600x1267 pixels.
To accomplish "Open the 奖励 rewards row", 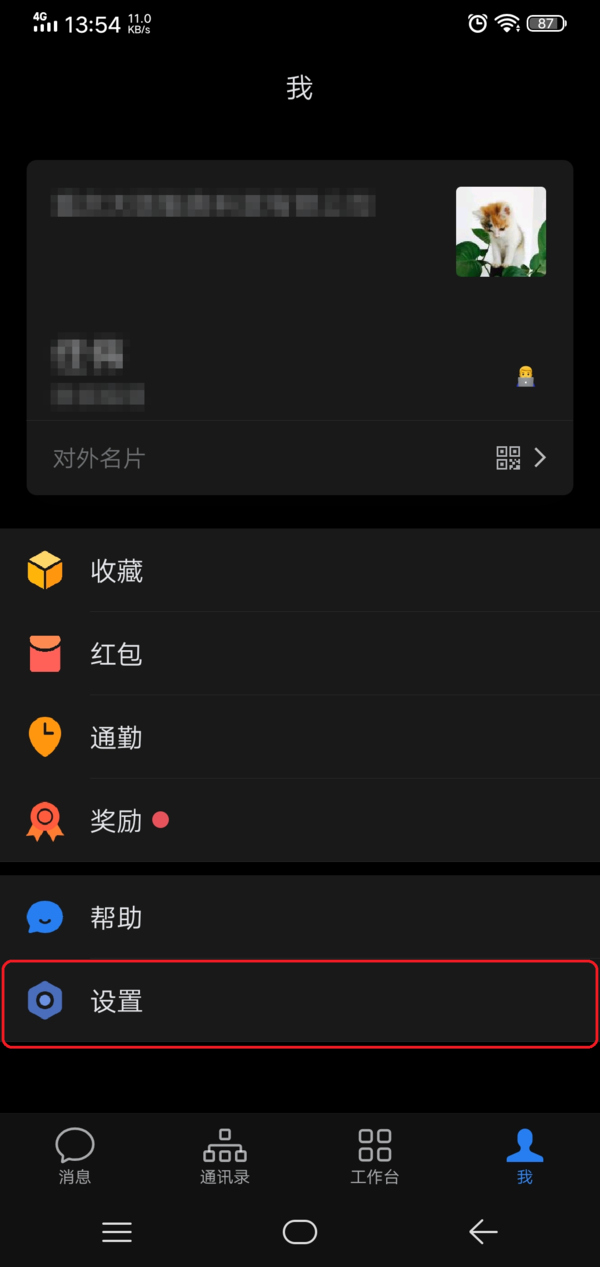I will (300, 821).
